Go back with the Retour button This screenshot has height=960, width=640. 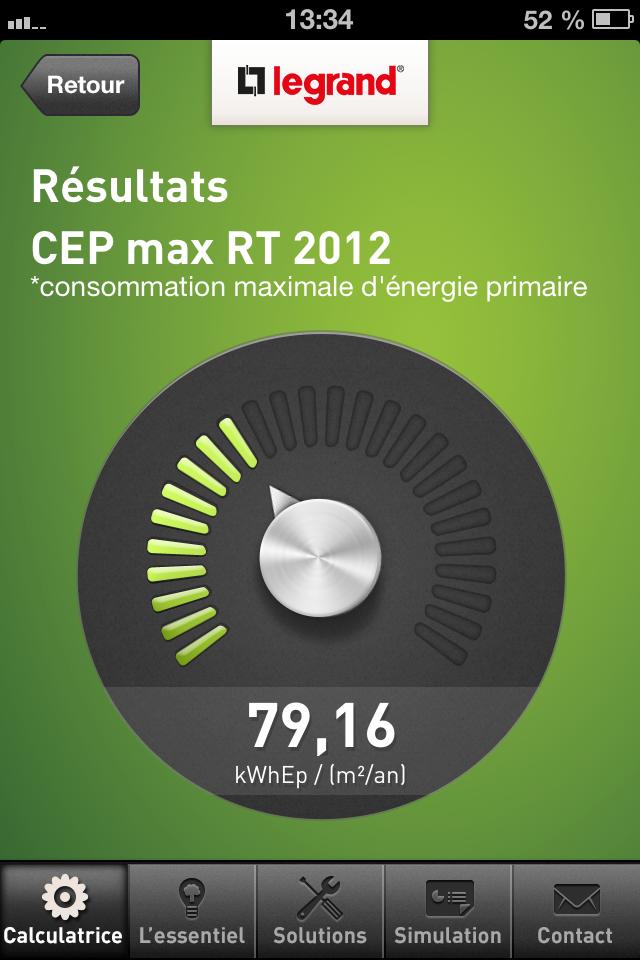pos(82,86)
